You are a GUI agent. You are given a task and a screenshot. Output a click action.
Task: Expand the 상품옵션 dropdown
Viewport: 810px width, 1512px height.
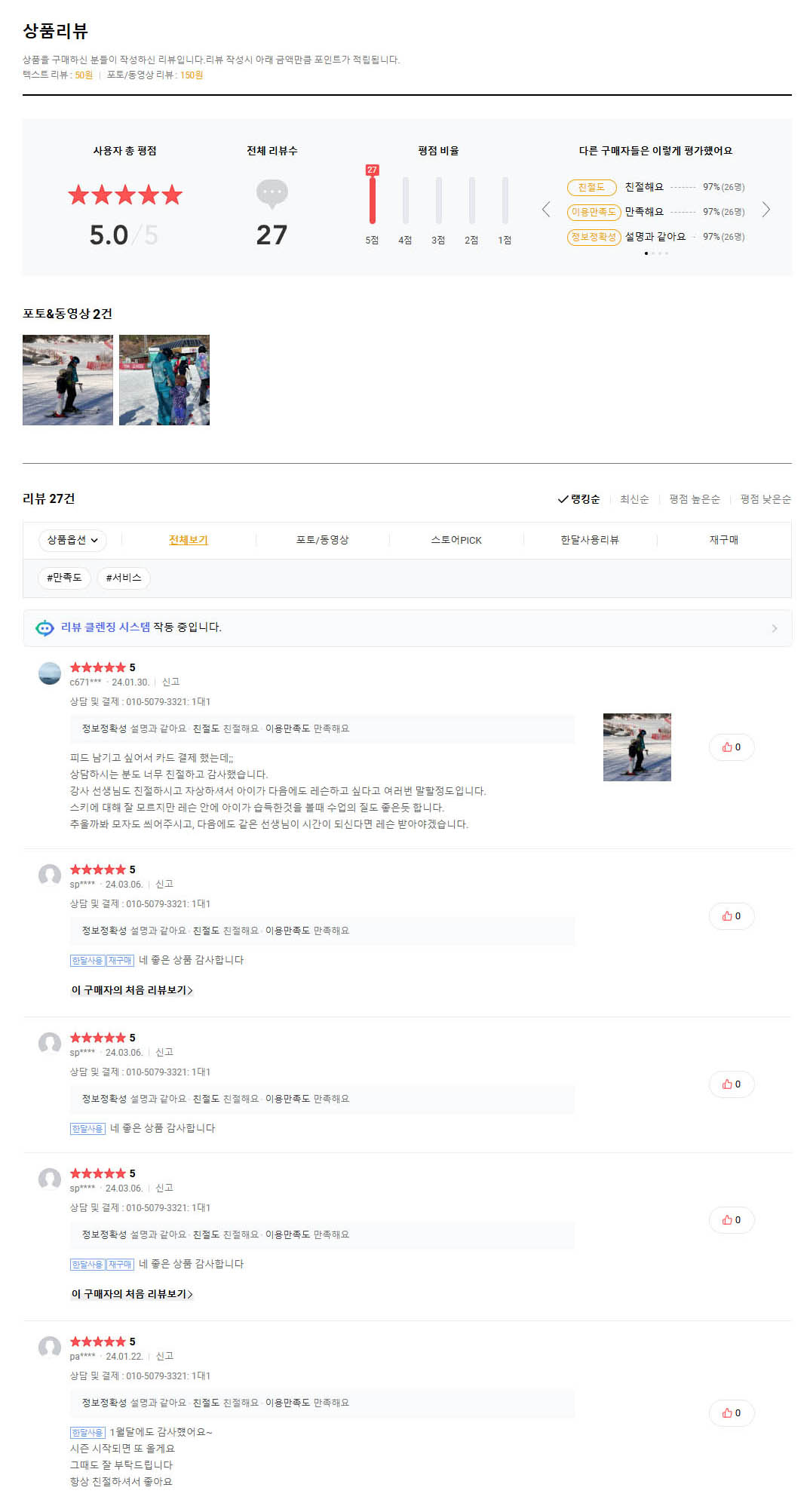[72, 540]
